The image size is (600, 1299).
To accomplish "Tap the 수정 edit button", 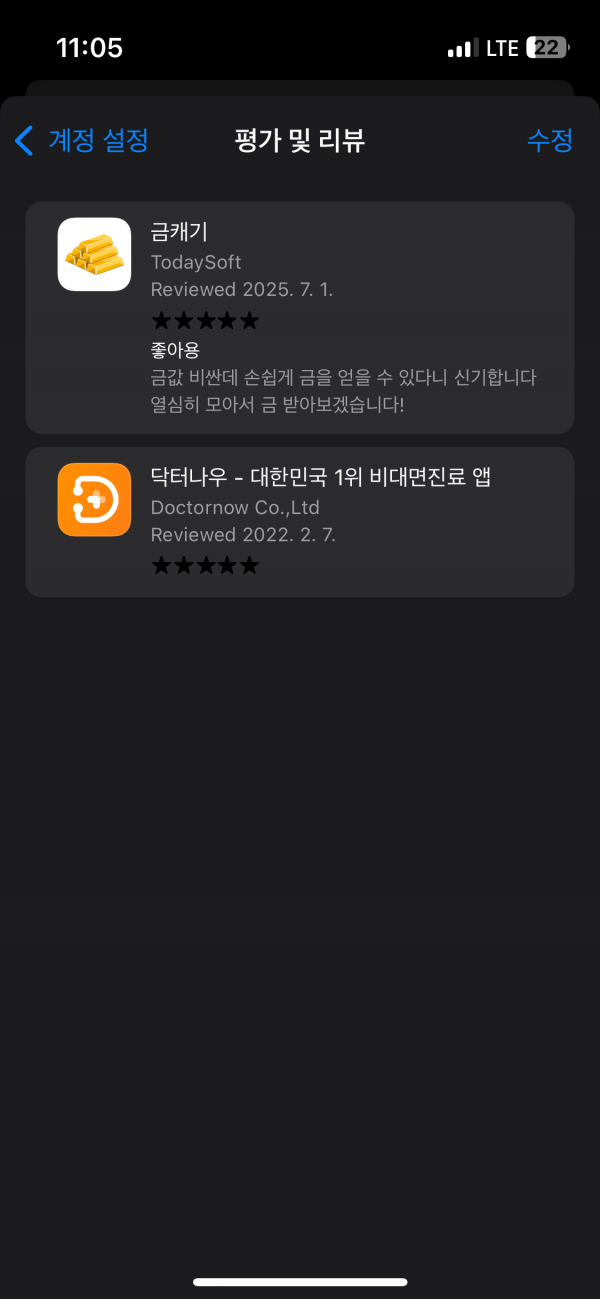I will [549, 140].
